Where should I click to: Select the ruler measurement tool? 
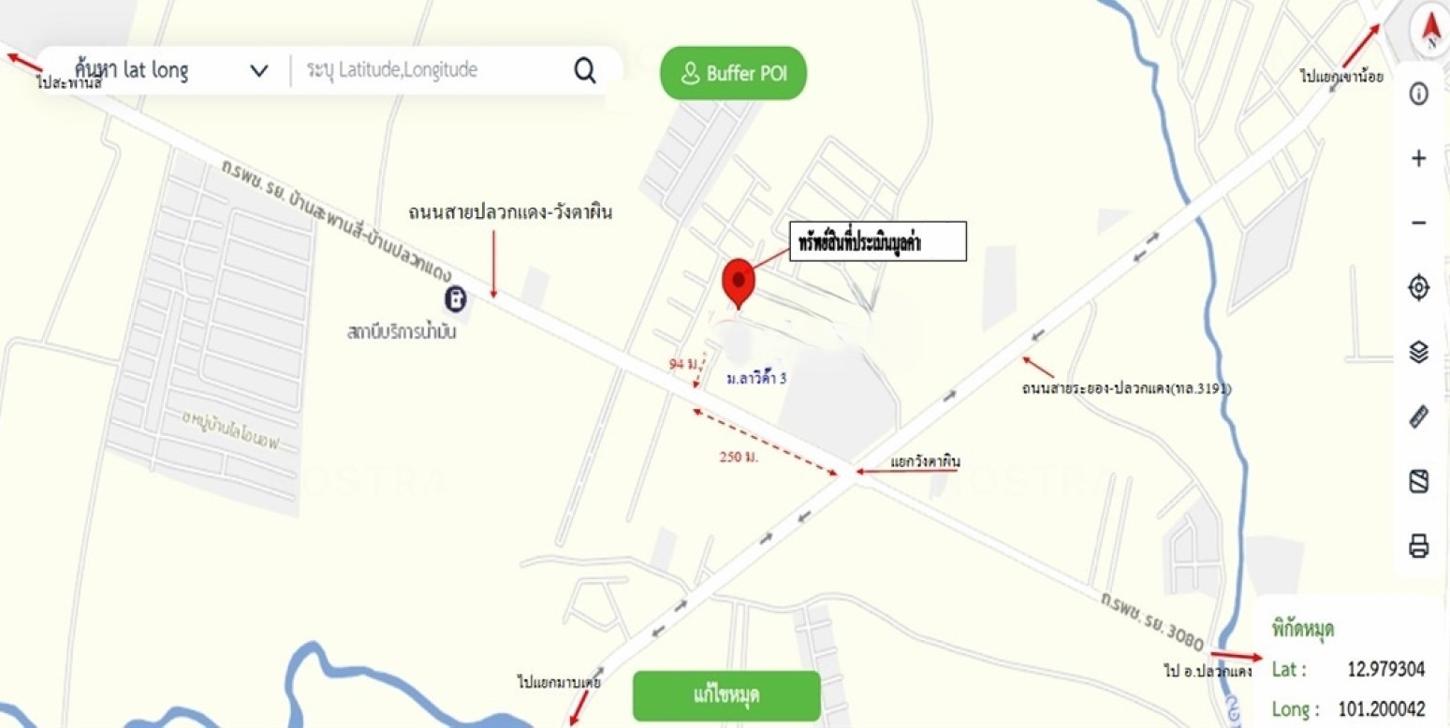click(1418, 417)
